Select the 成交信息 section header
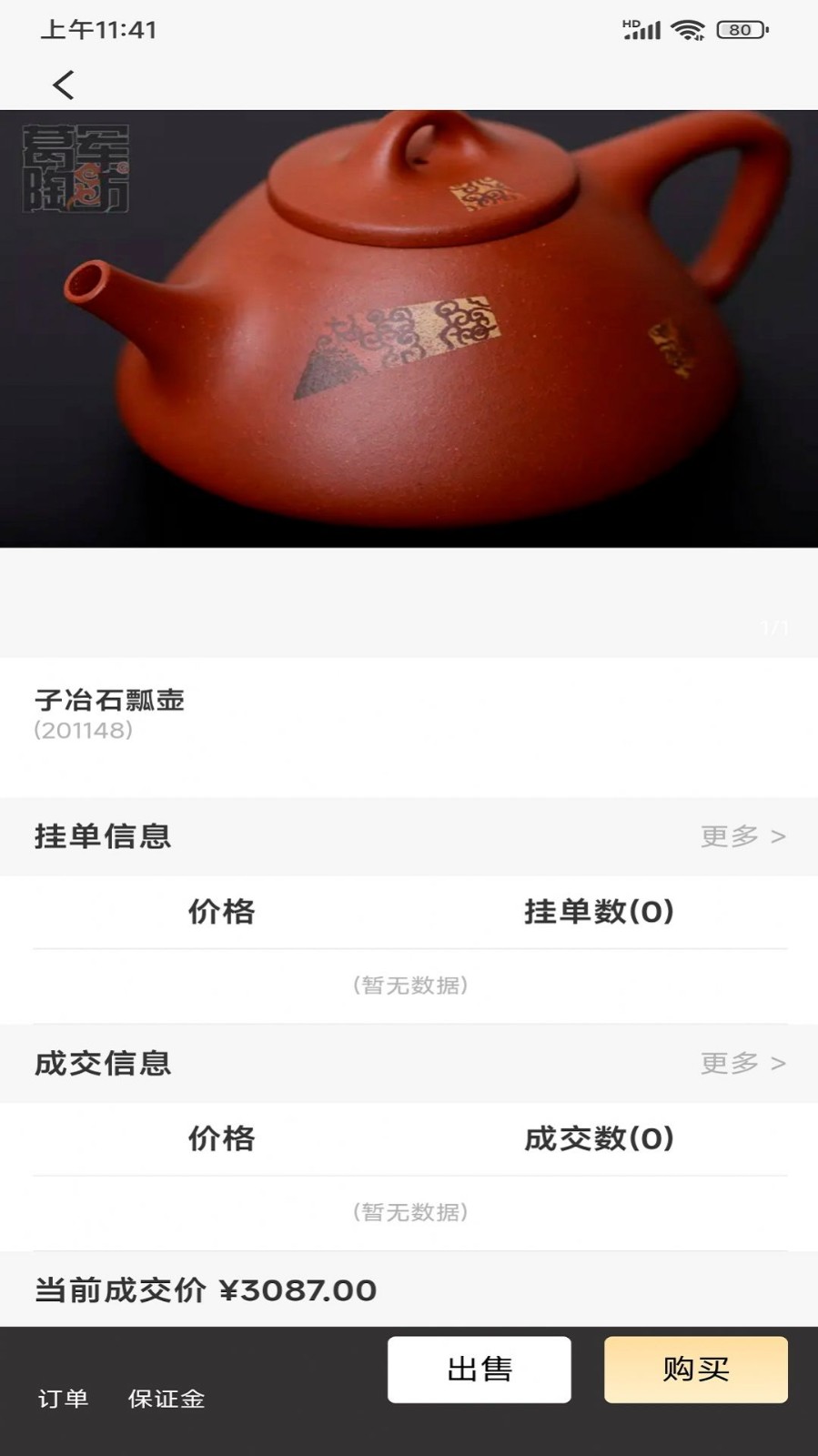The width and height of the screenshot is (818, 1456). [x=103, y=1063]
